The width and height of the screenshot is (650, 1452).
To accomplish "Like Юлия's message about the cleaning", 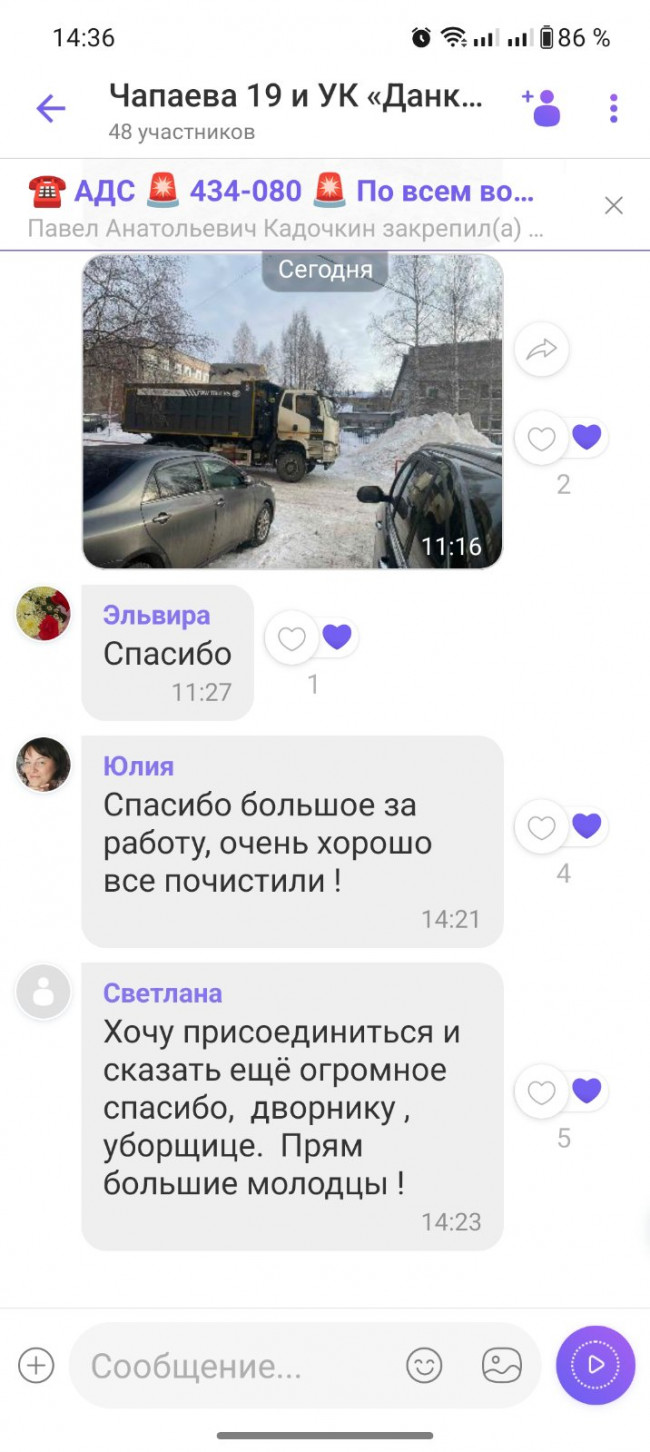I will click(542, 827).
